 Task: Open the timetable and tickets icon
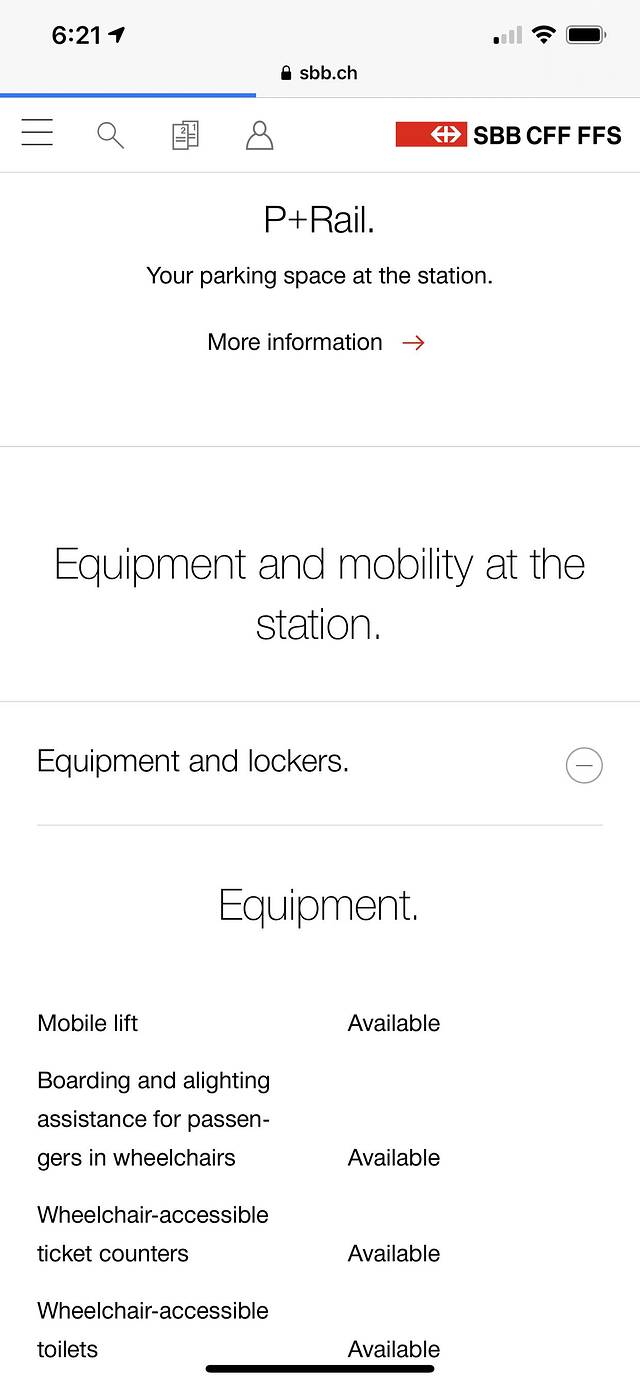click(x=185, y=135)
